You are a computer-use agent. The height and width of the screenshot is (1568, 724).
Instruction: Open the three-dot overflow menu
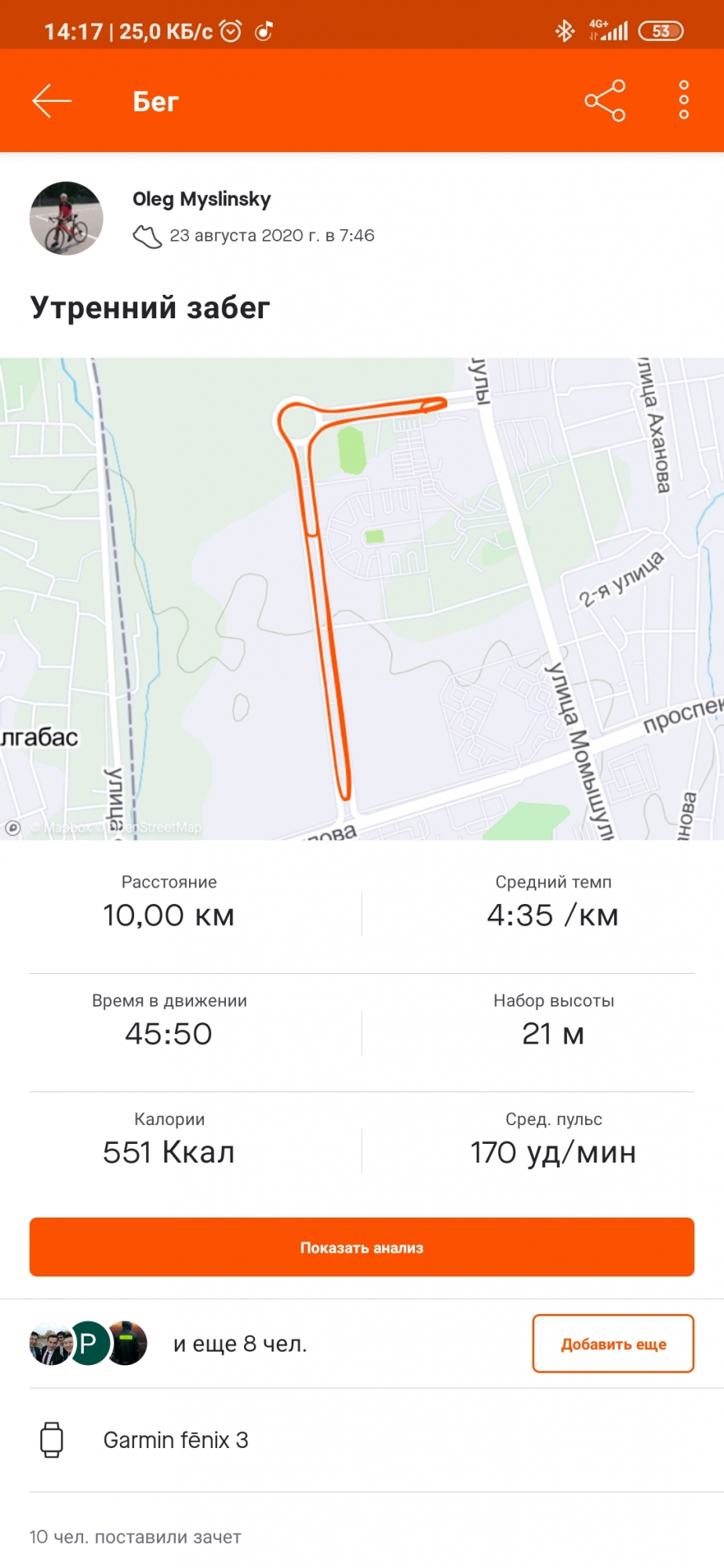coord(683,100)
